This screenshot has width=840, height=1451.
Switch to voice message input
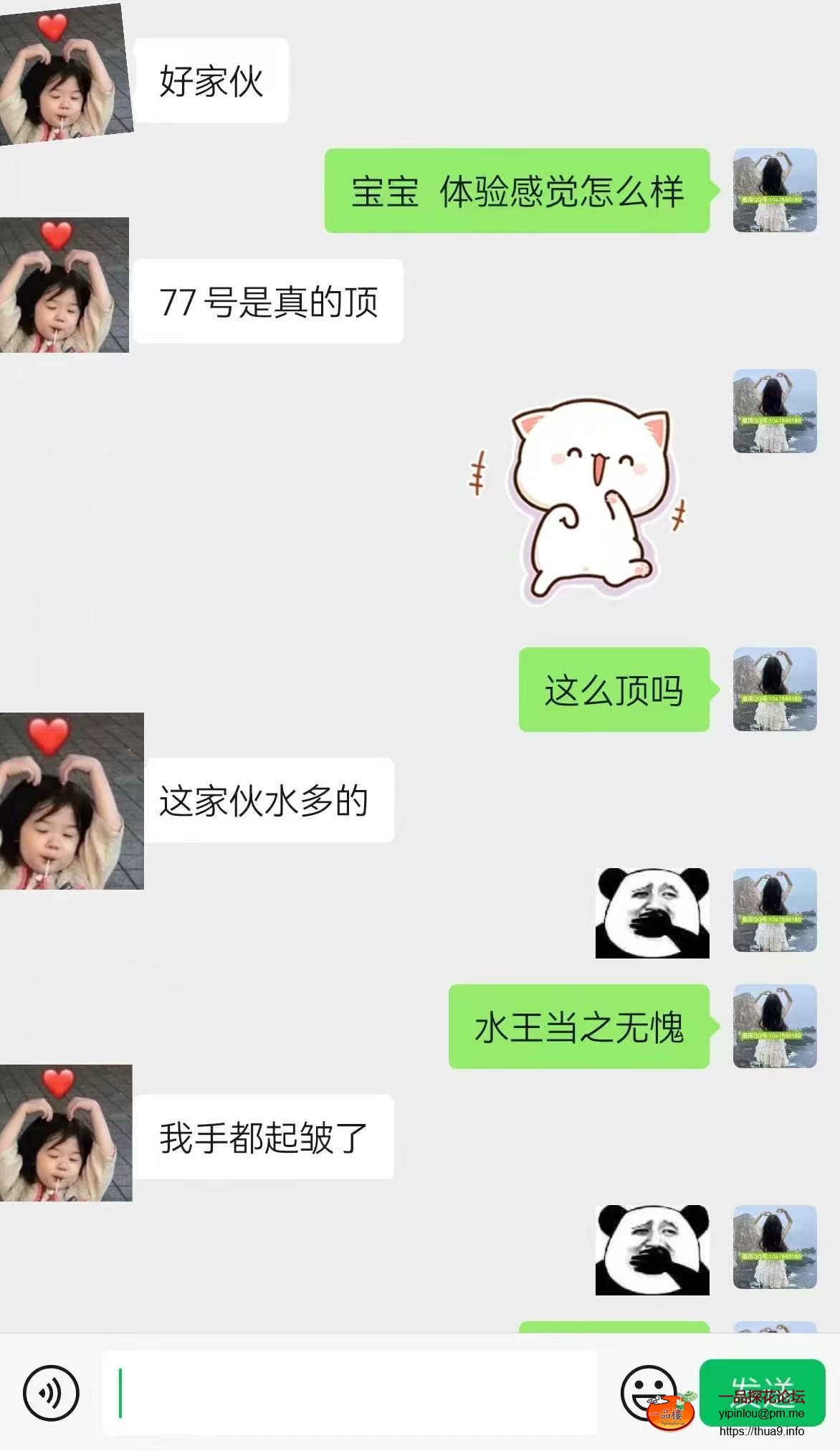(51, 1393)
